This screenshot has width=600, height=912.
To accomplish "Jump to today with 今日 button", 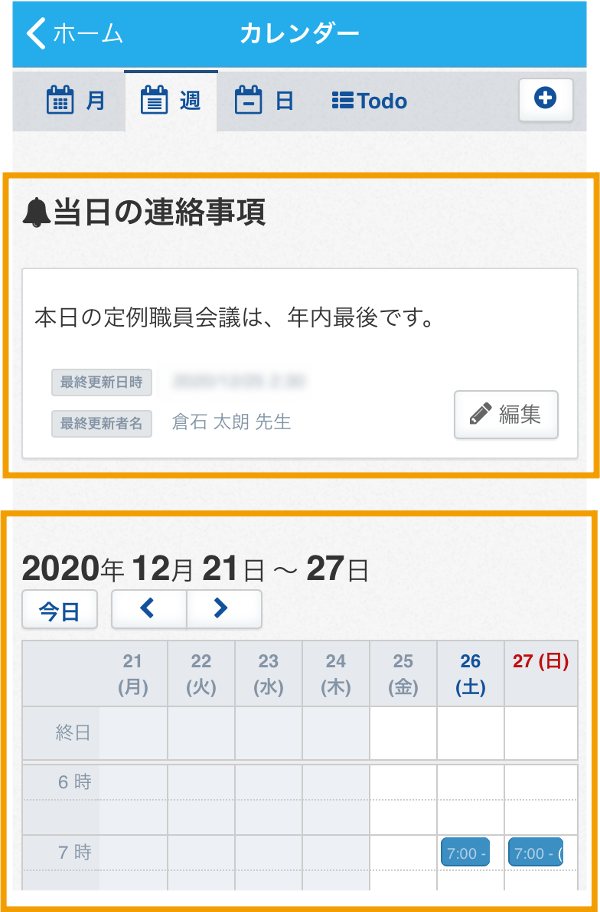I will [x=59, y=610].
